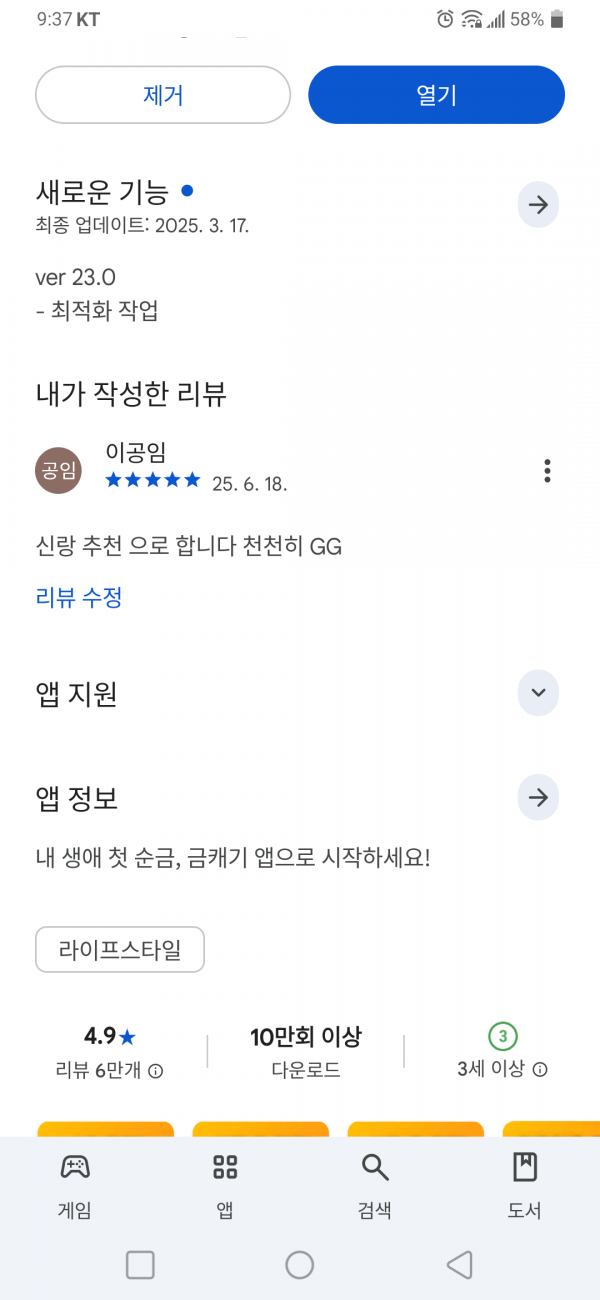
Task: Switch to the 게임 tab
Action: tap(75, 1185)
